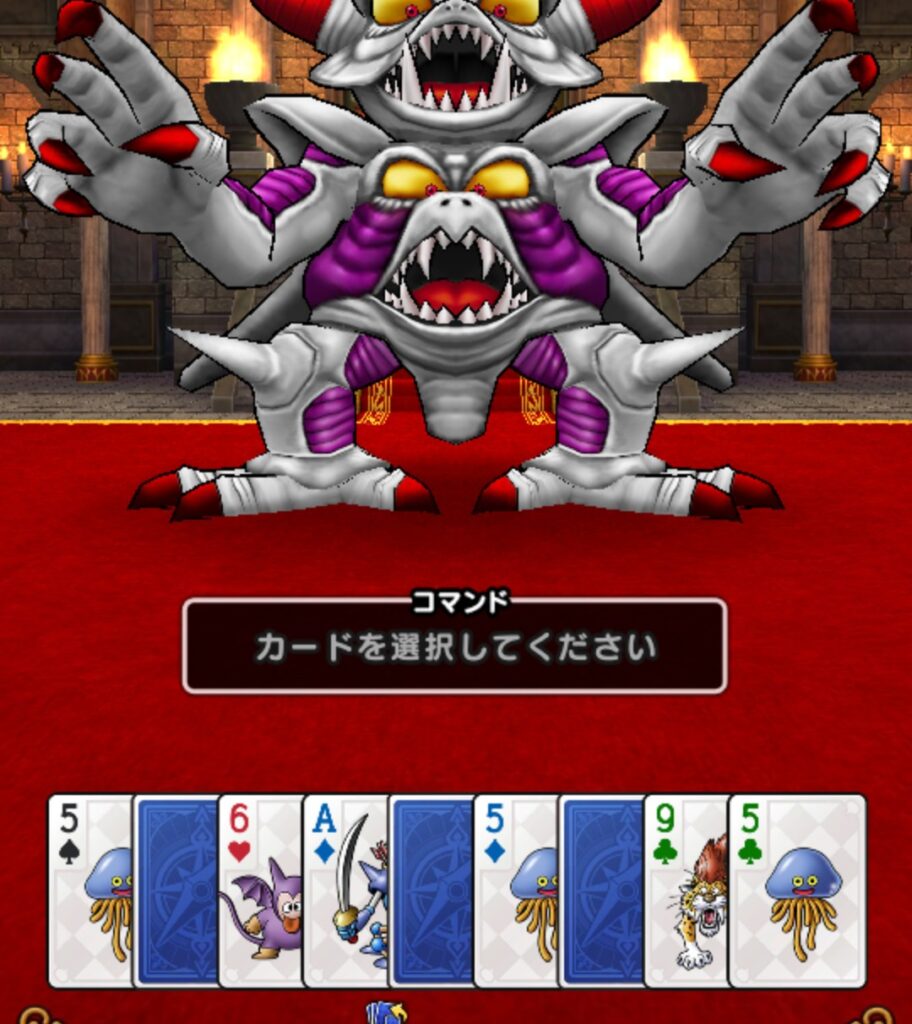The height and width of the screenshot is (1024, 912).
Task: Pick the 9 of clubs card
Action: pos(685,890)
